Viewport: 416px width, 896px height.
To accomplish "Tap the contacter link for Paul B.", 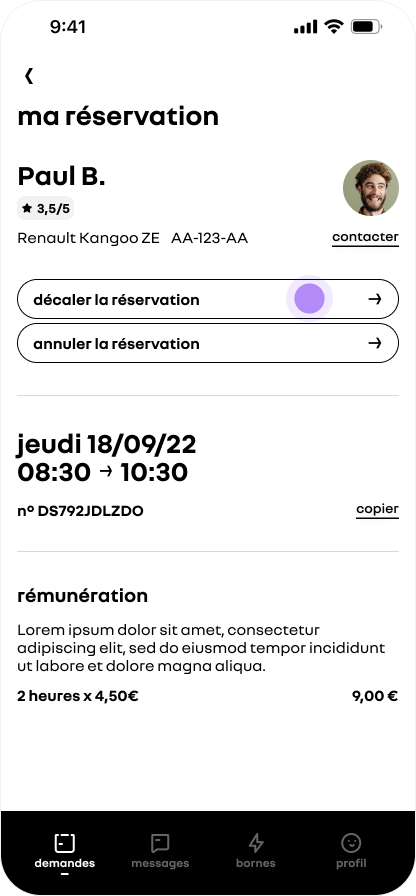I will pyautogui.click(x=365, y=237).
